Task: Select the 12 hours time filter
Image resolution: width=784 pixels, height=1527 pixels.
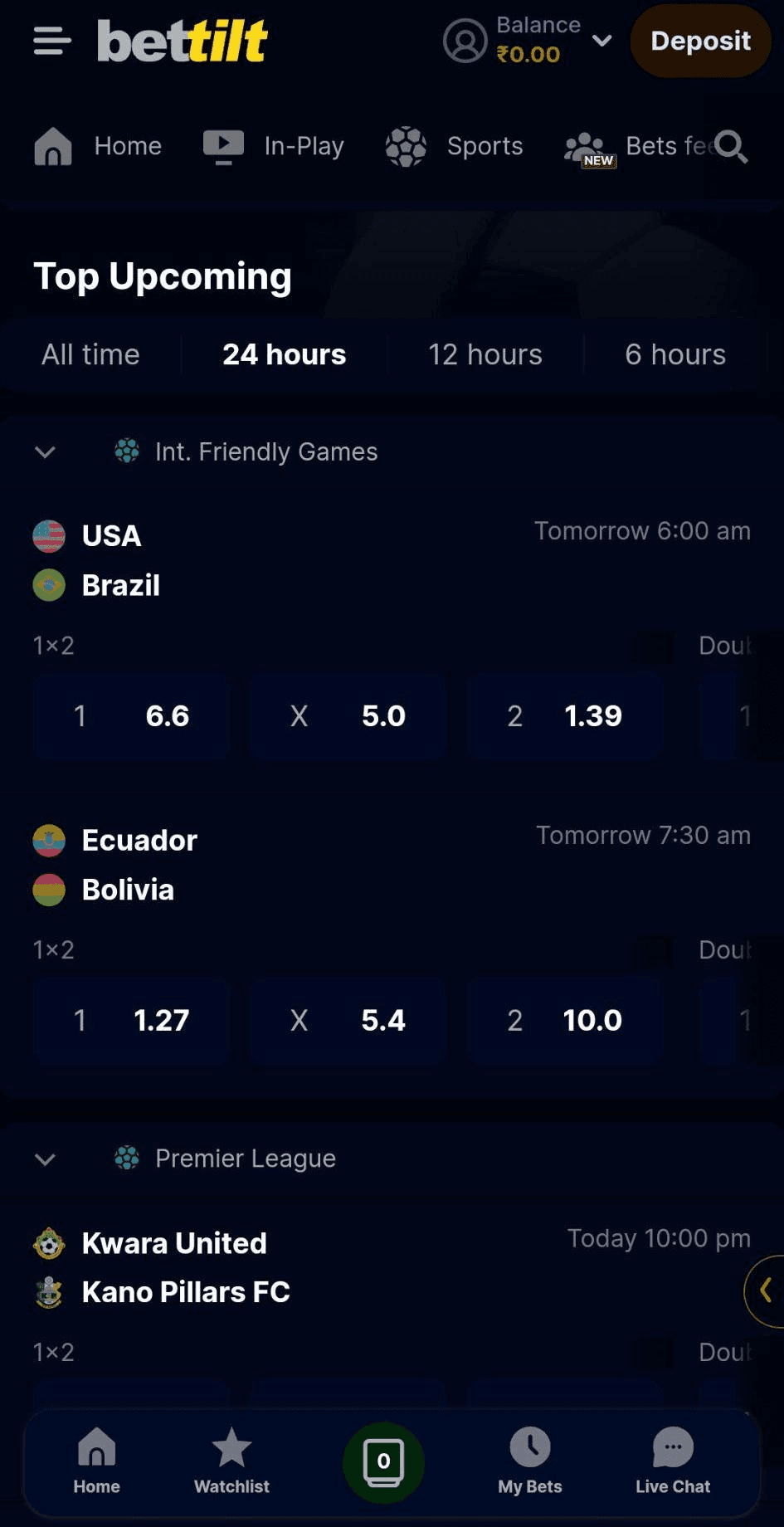Action: (485, 354)
